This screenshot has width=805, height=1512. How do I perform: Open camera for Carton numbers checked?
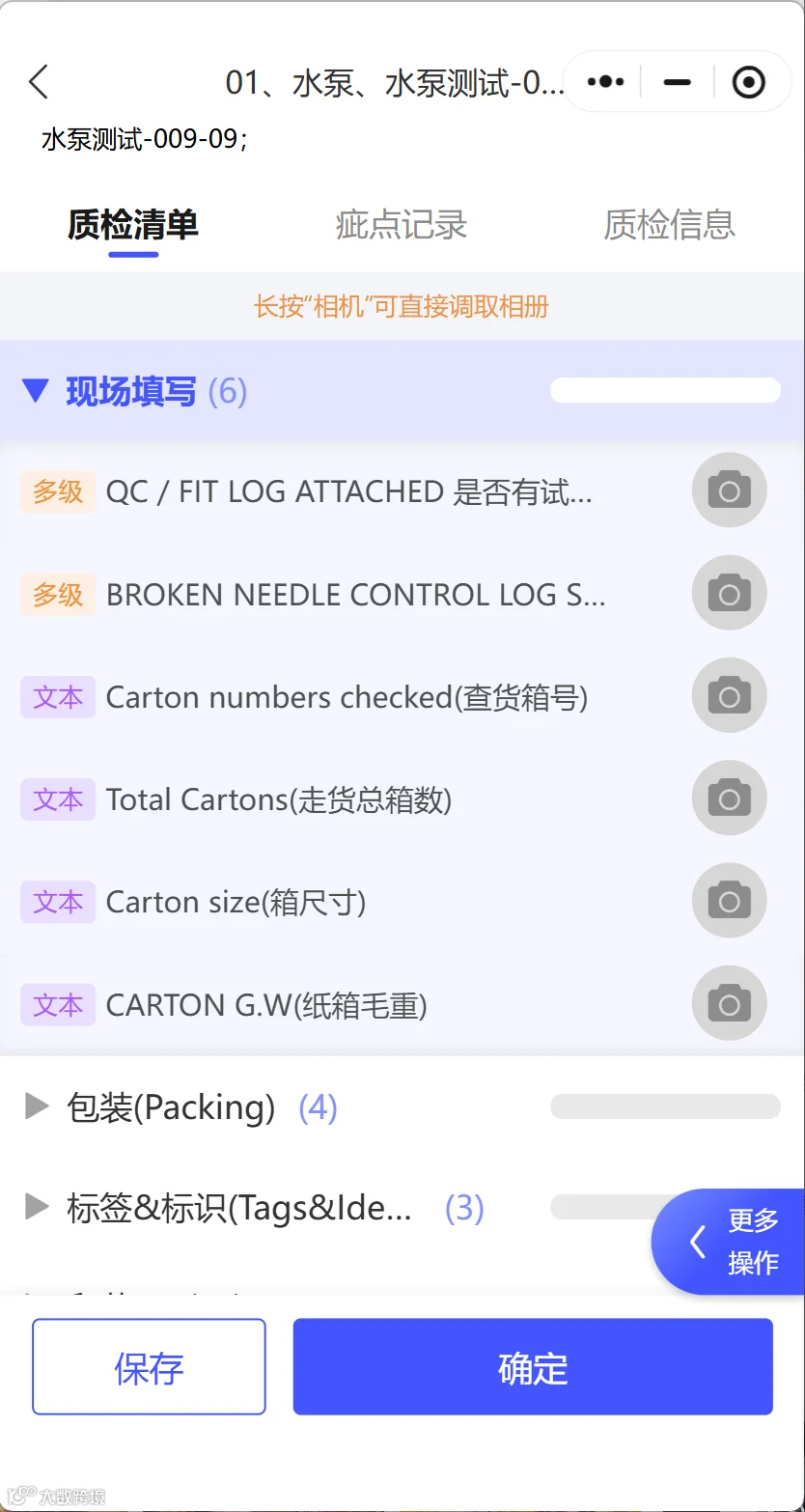pos(730,695)
